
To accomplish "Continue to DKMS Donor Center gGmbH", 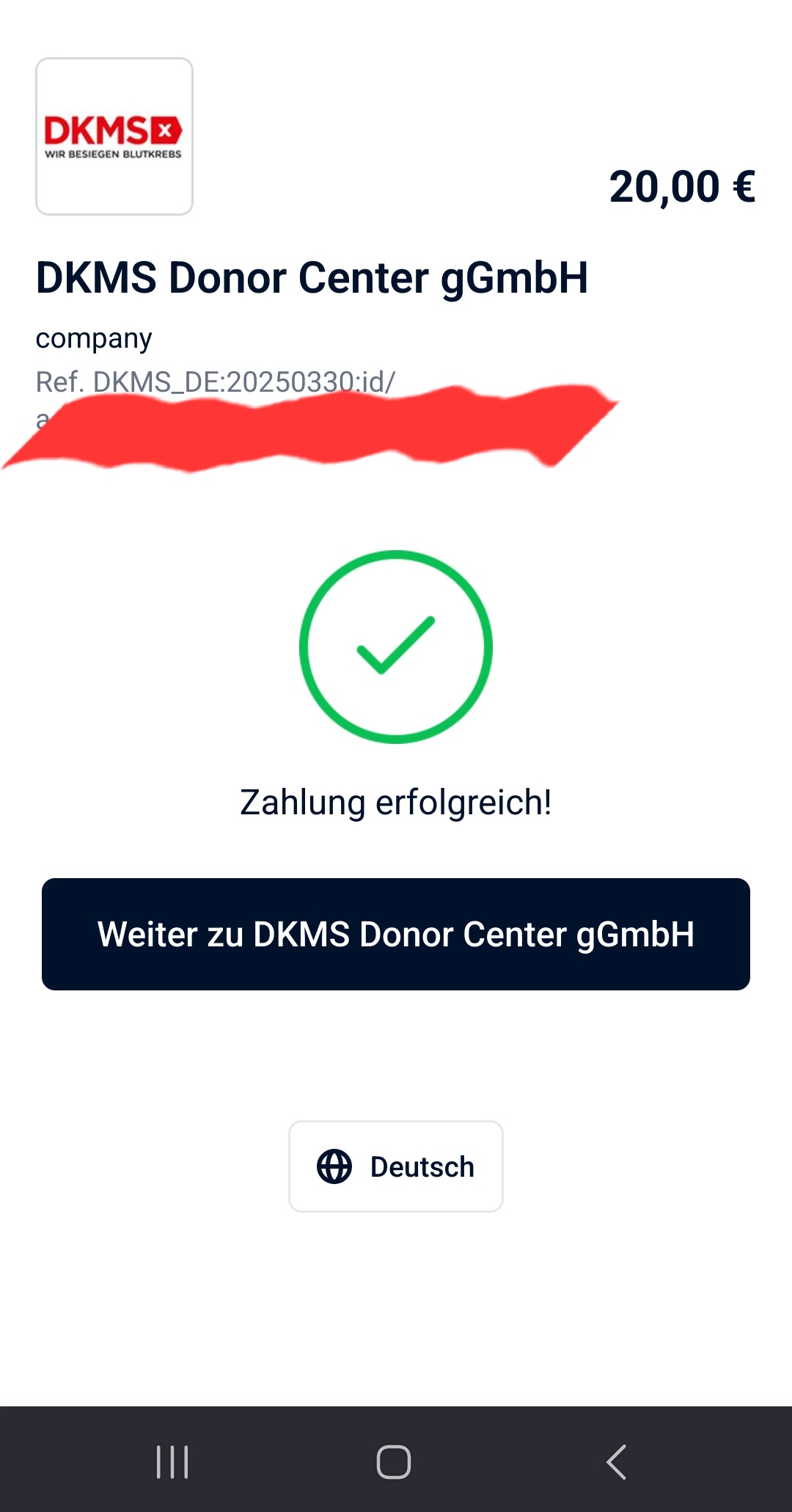I will coord(396,934).
